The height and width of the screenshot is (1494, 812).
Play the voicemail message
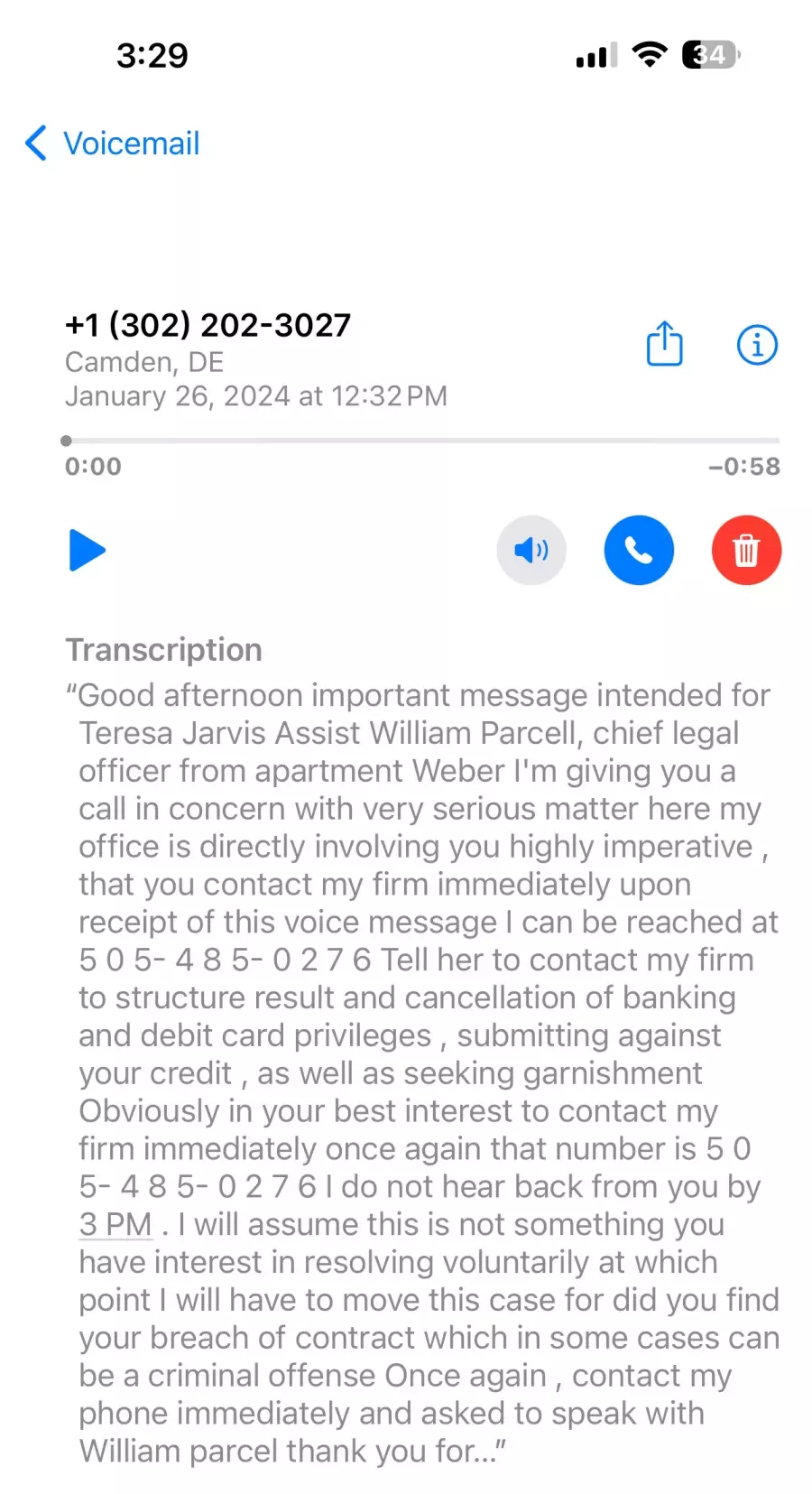click(x=88, y=551)
